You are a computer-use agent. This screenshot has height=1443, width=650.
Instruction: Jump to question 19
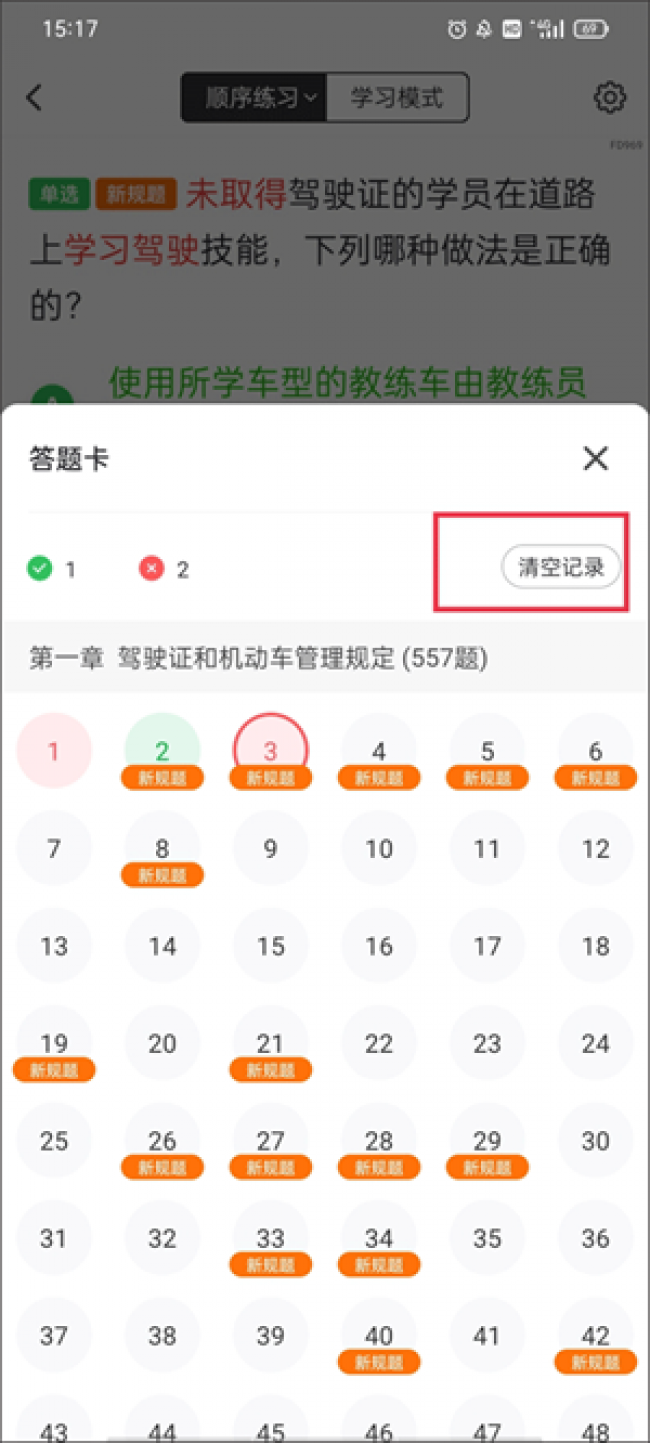pos(54,1043)
